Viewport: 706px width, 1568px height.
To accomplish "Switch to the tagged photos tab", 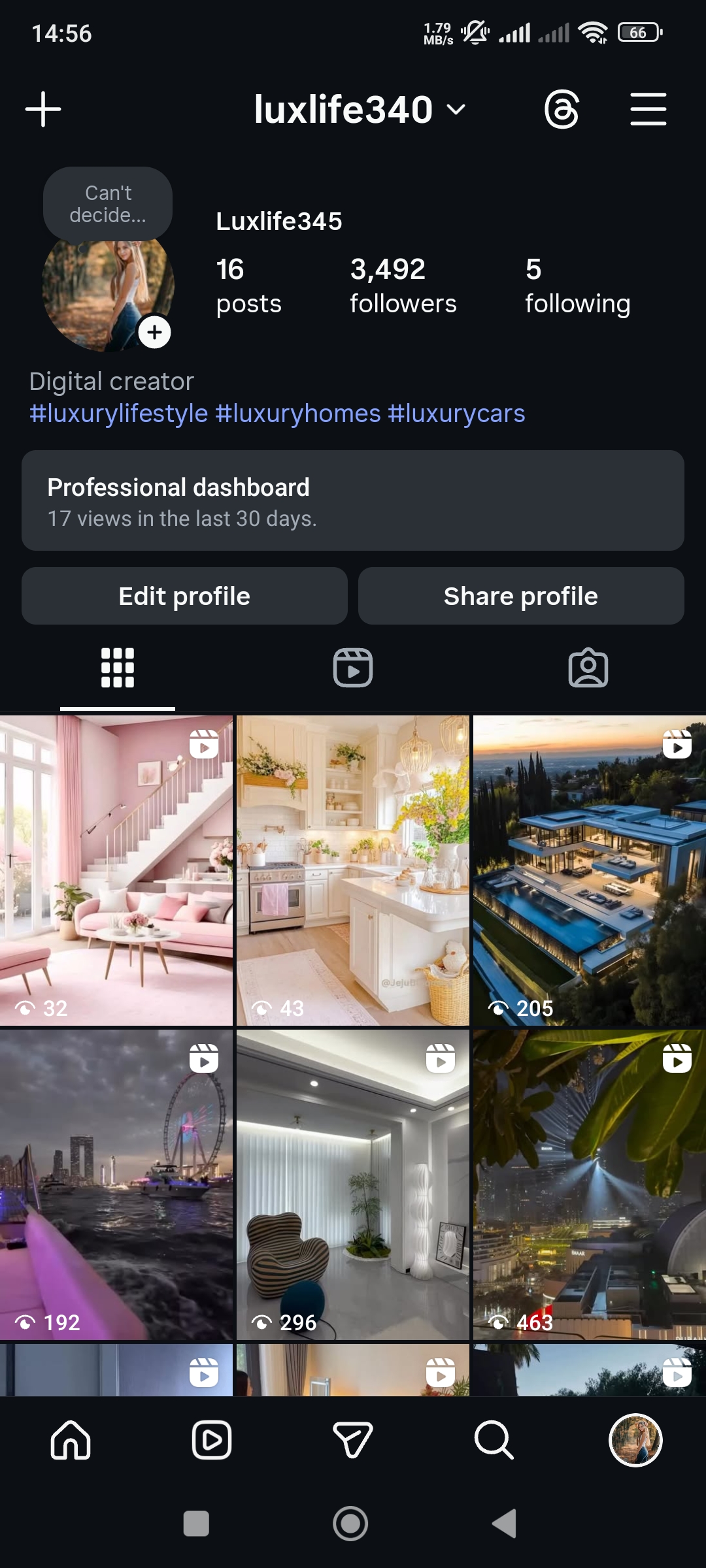I will pos(588,668).
